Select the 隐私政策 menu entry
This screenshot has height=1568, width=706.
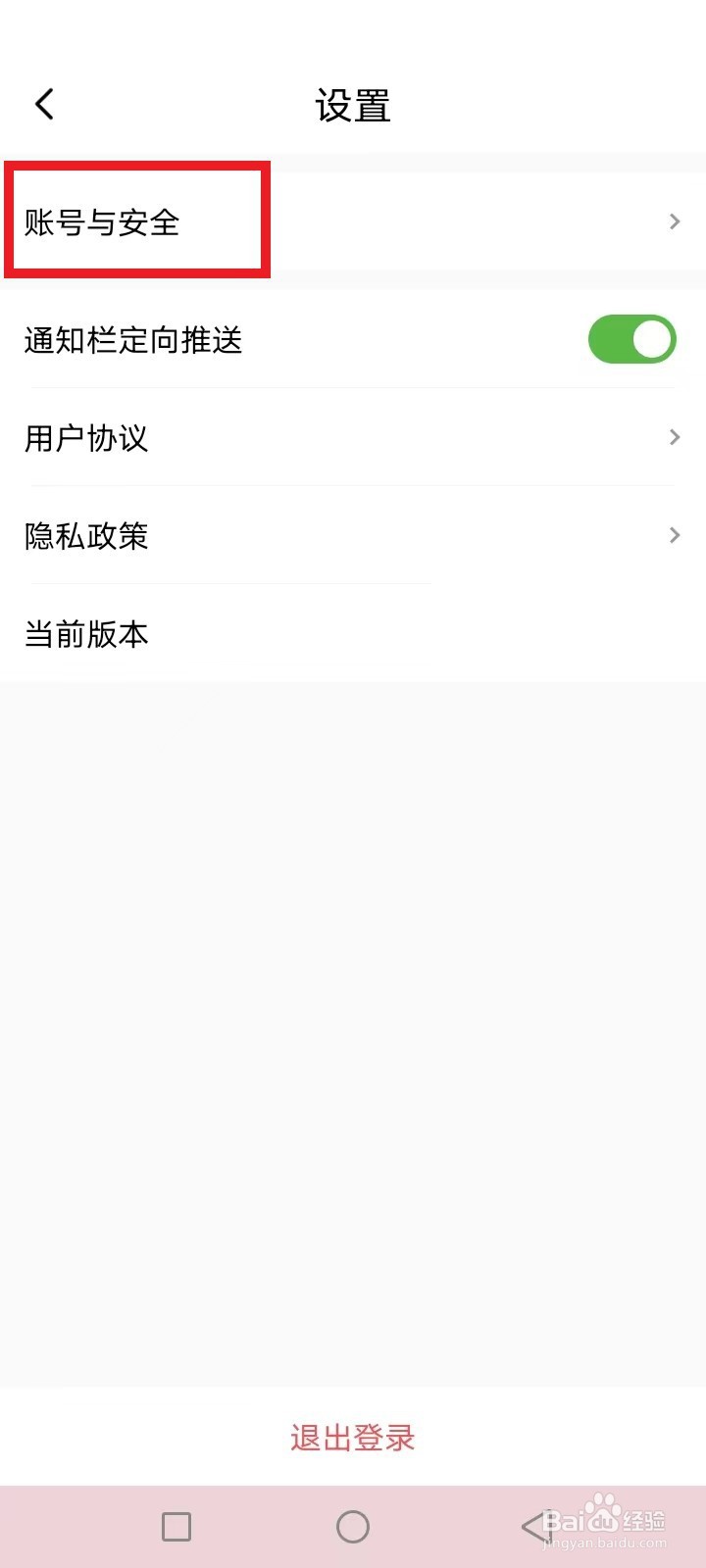pyautogui.click(x=86, y=536)
